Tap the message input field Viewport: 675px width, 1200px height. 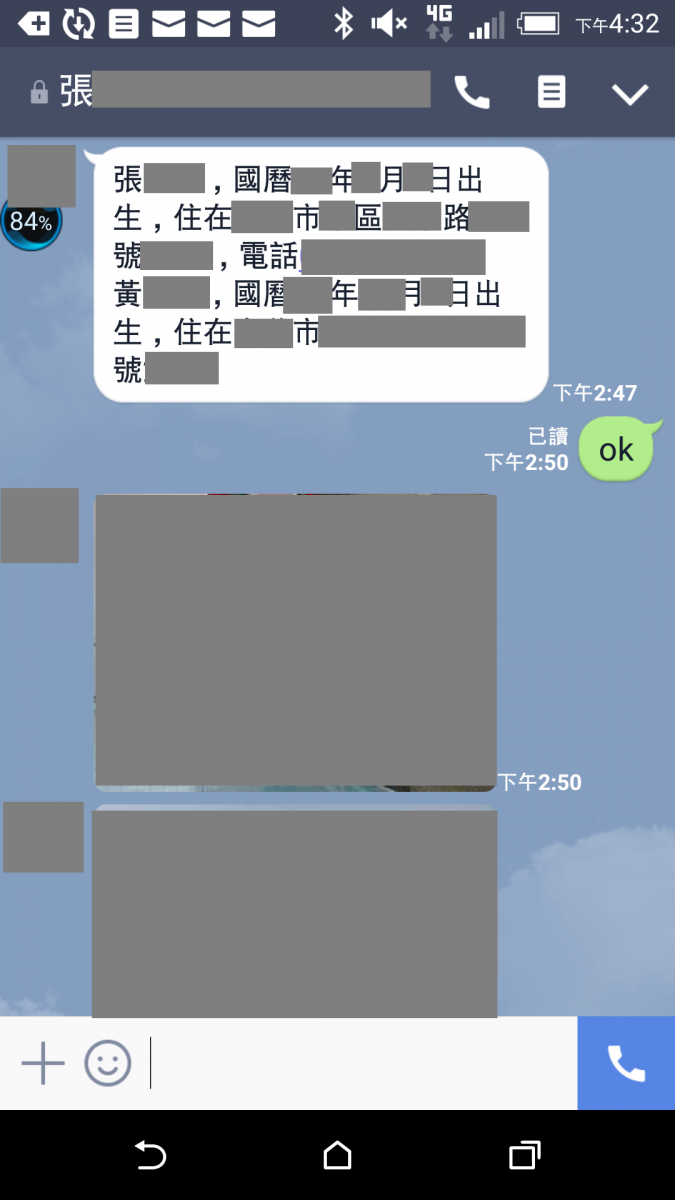(x=360, y=1063)
